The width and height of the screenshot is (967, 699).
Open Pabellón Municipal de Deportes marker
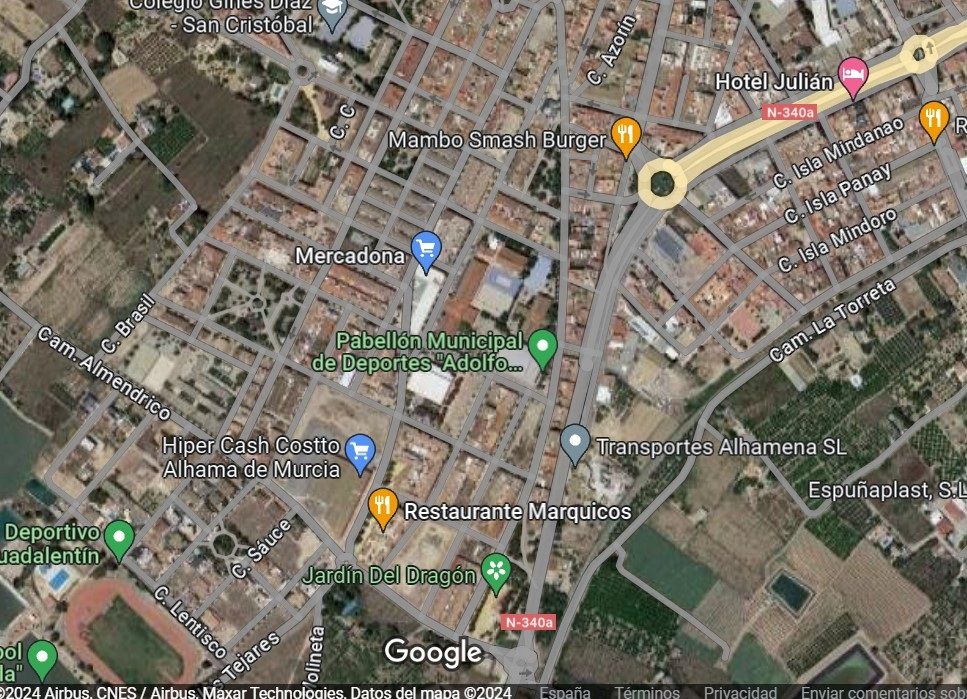click(542, 347)
